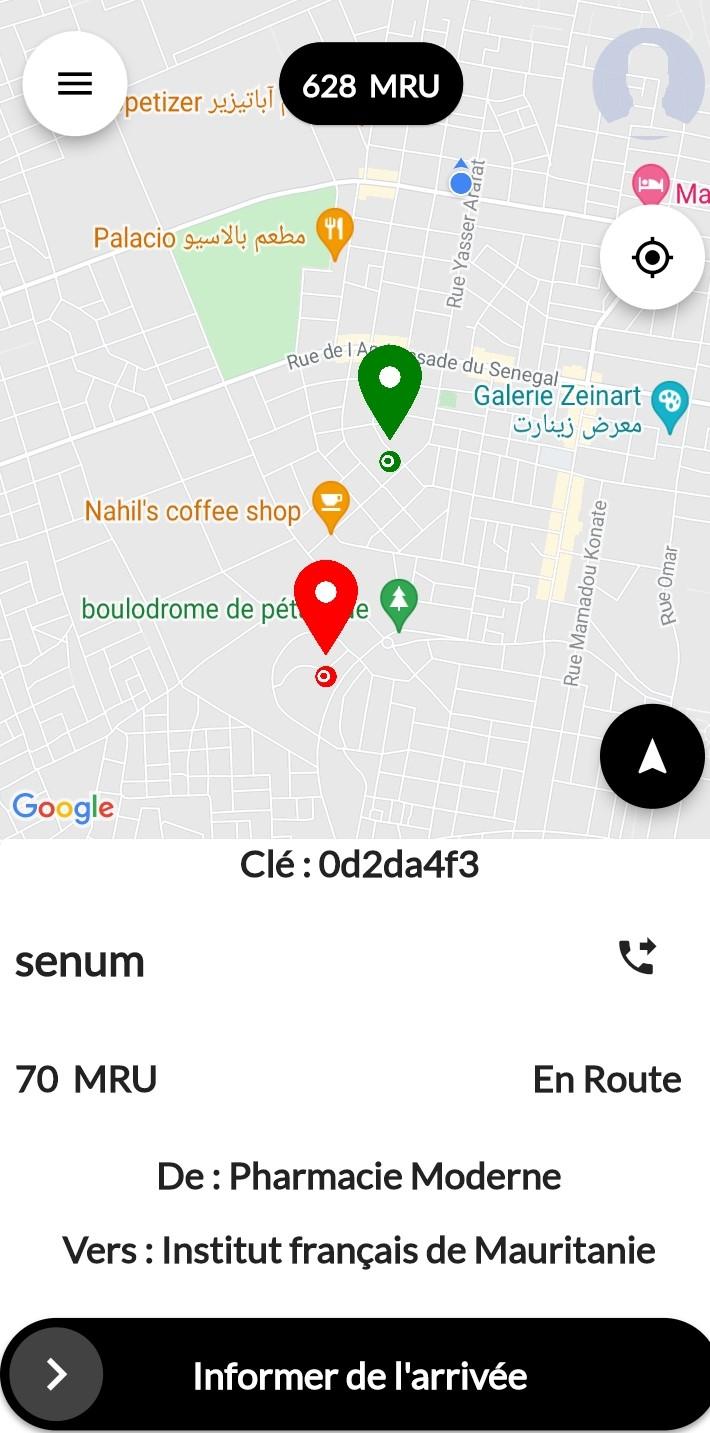The height and width of the screenshot is (1433, 710).
Task: Open Nahil's coffee shop map marker
Action: point(331,508)
